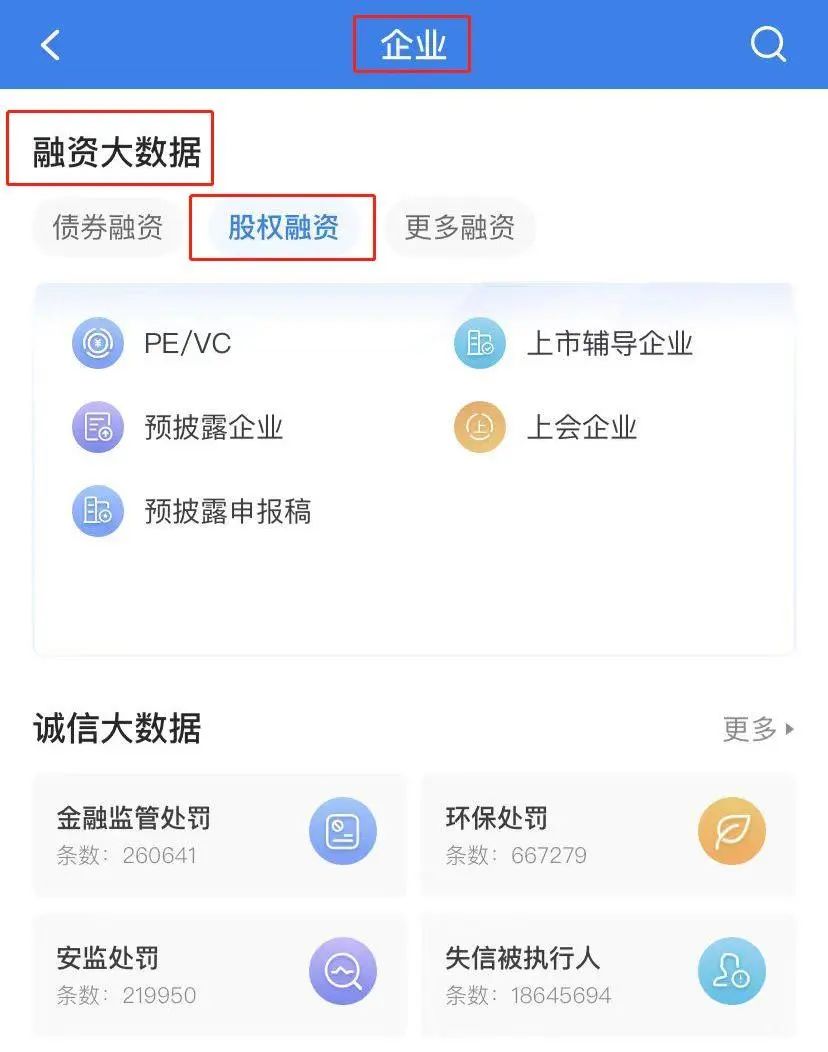Select the 预披露企业 icon
The image size is (828, 1052).
(97, 427)
